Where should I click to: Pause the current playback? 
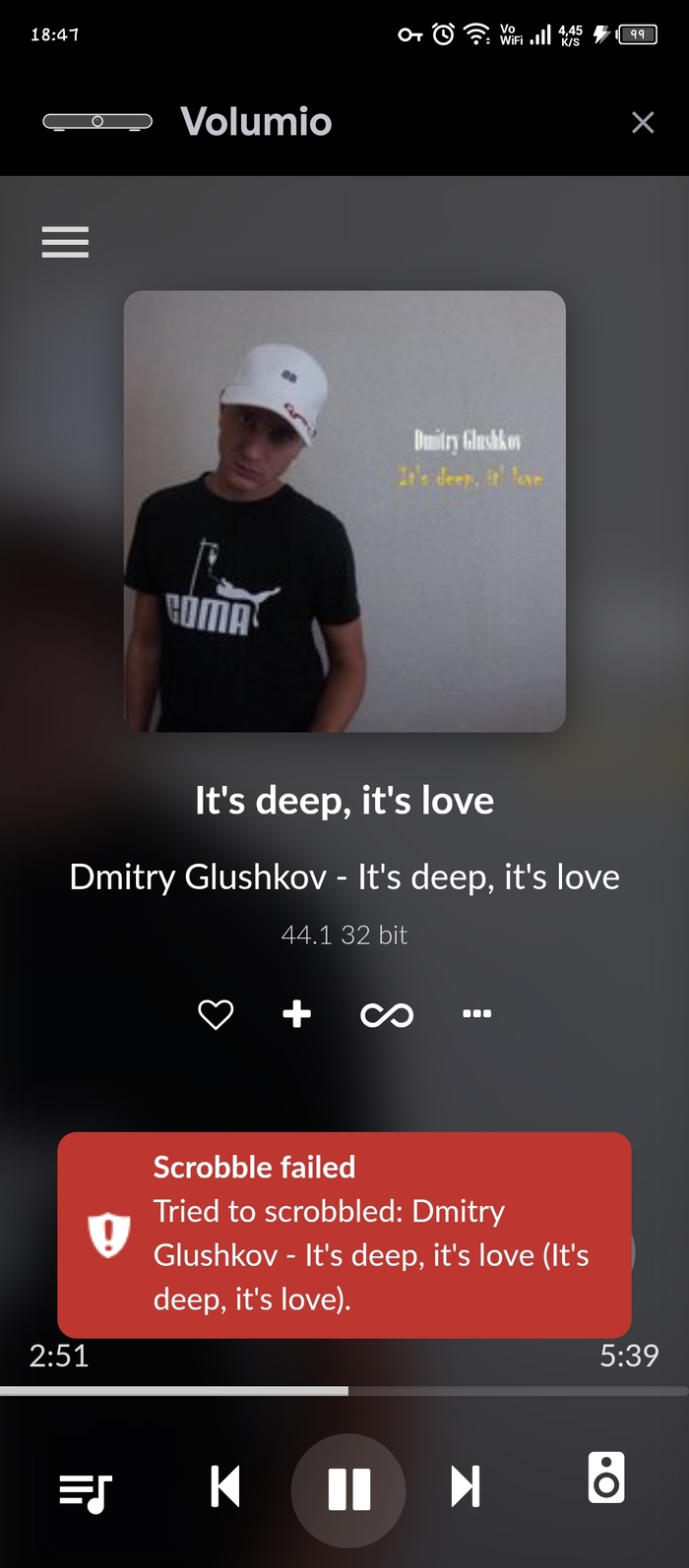348,1489
